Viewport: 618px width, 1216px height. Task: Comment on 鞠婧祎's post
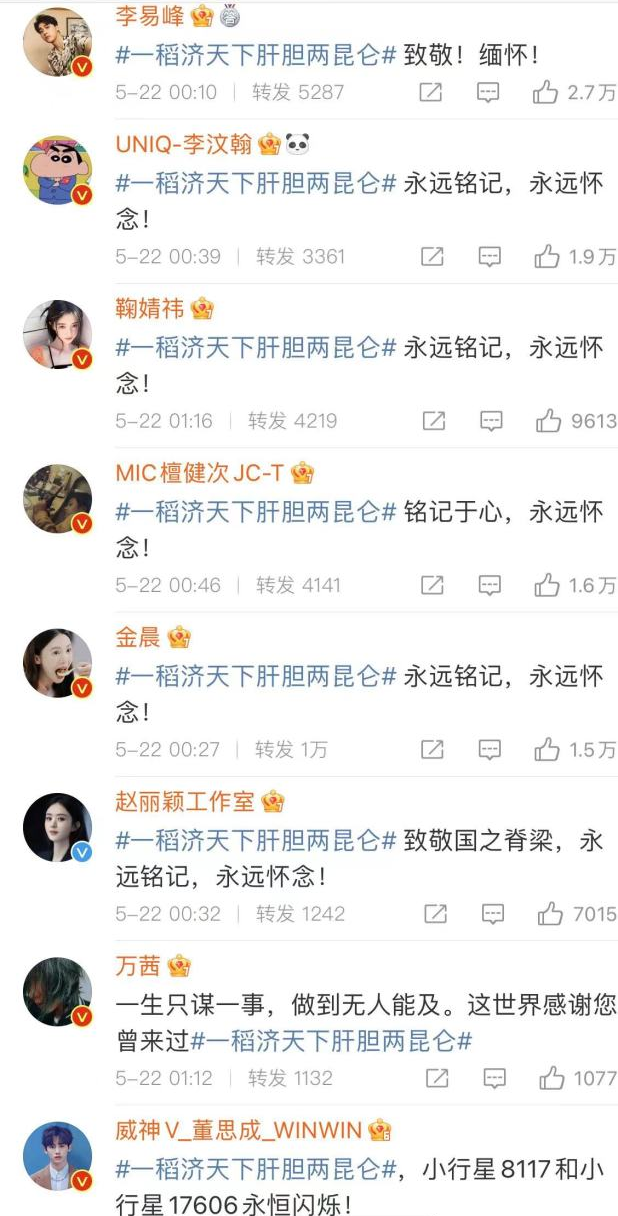click(491, 421)
